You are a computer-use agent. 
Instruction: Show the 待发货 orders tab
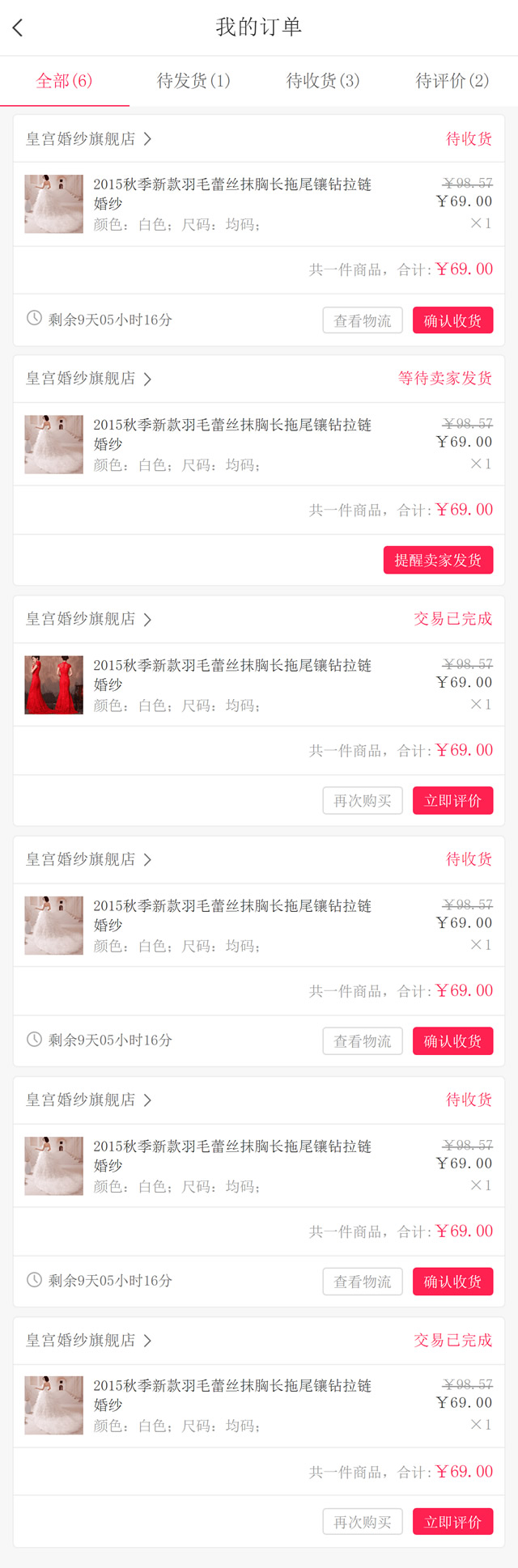click(193, 81)
